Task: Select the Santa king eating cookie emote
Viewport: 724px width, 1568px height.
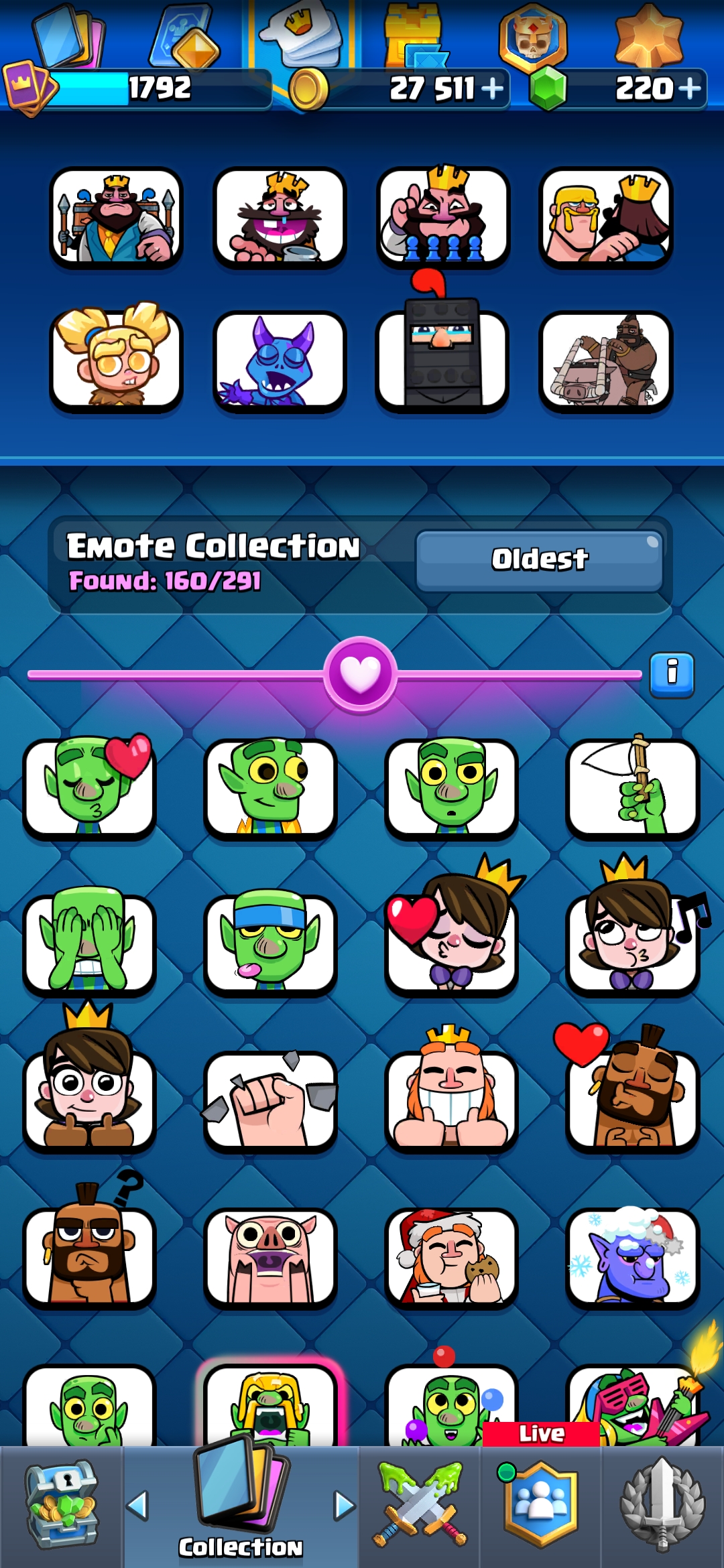Action: [x=451, y=1258]
